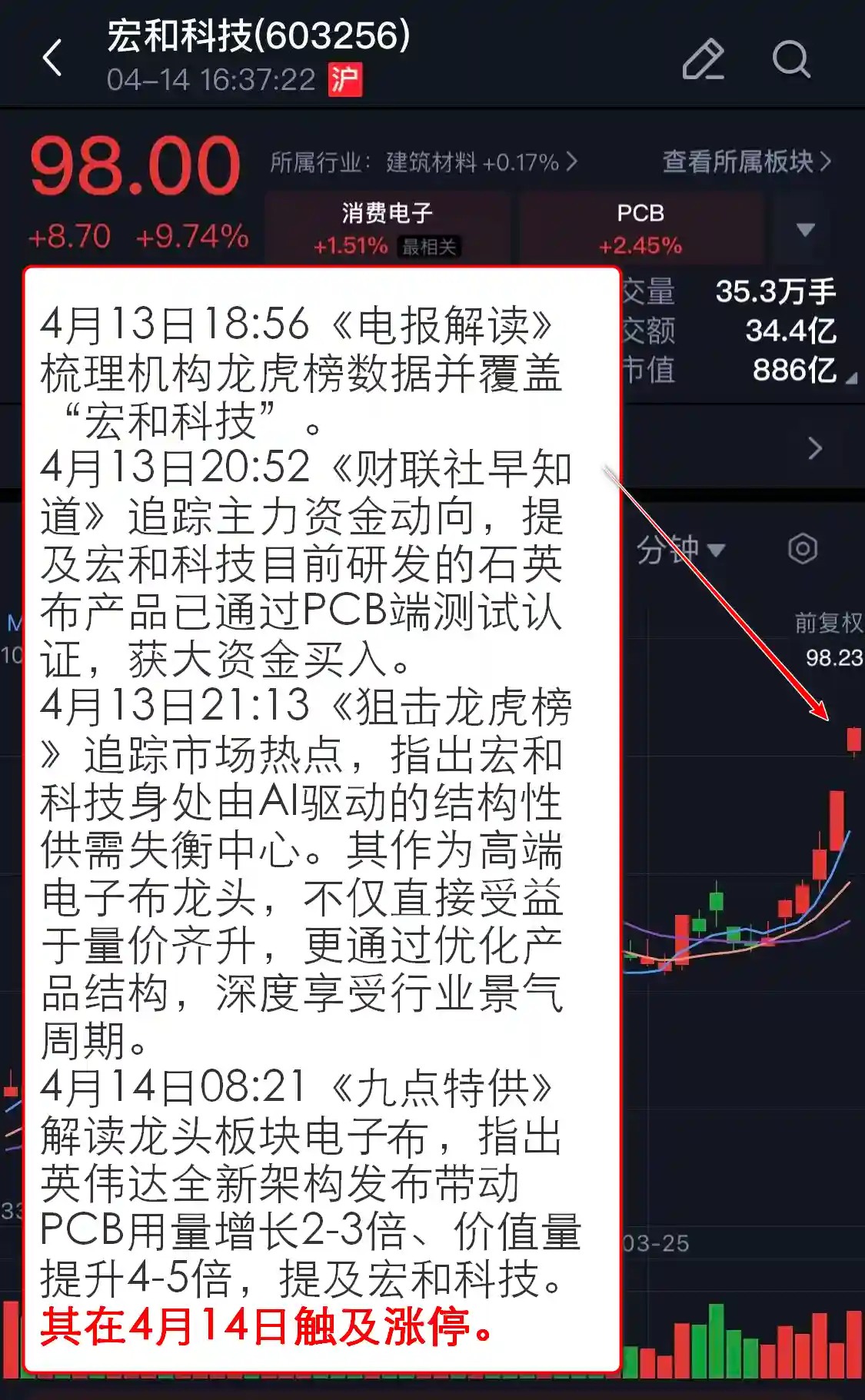Screen dimensions: 865x1400
Task: Open the edit pencil annotation tool
Action: (704, 60)
